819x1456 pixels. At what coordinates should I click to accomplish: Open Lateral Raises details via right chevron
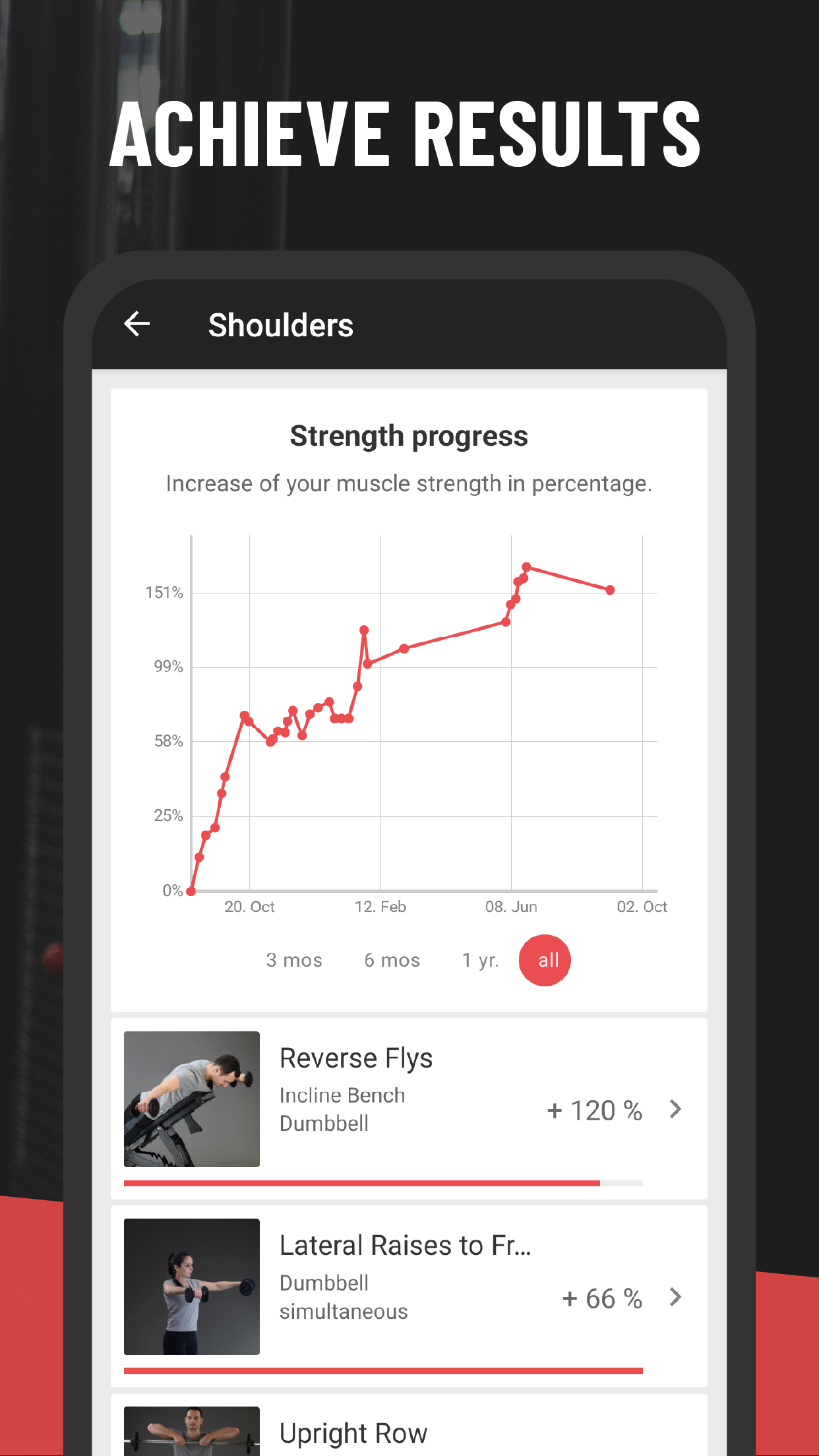pyautogui.click(x=675, y=1298)
